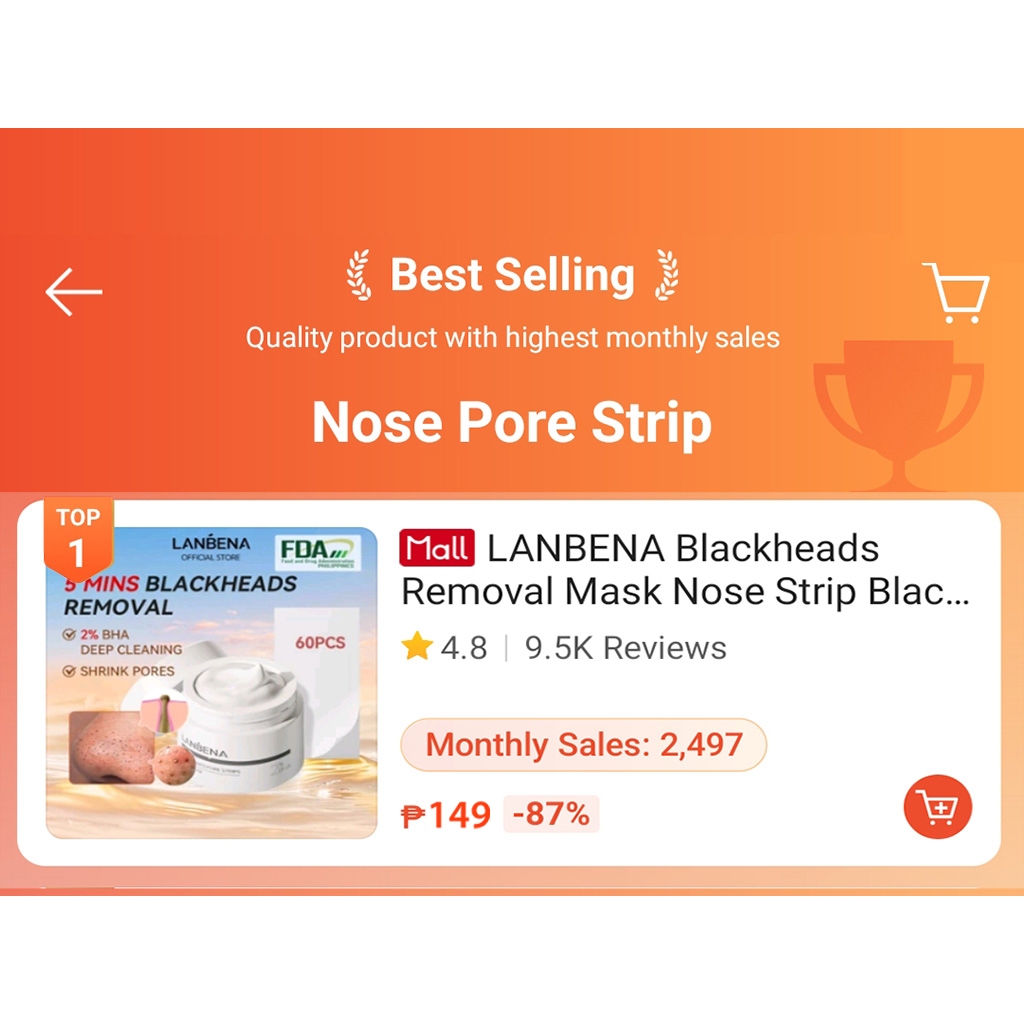The height and width of the screenshot is (1024, 1024).
Task: Open the LANBENA Blackheads Removal Mask listing
Action: [685, 569]
